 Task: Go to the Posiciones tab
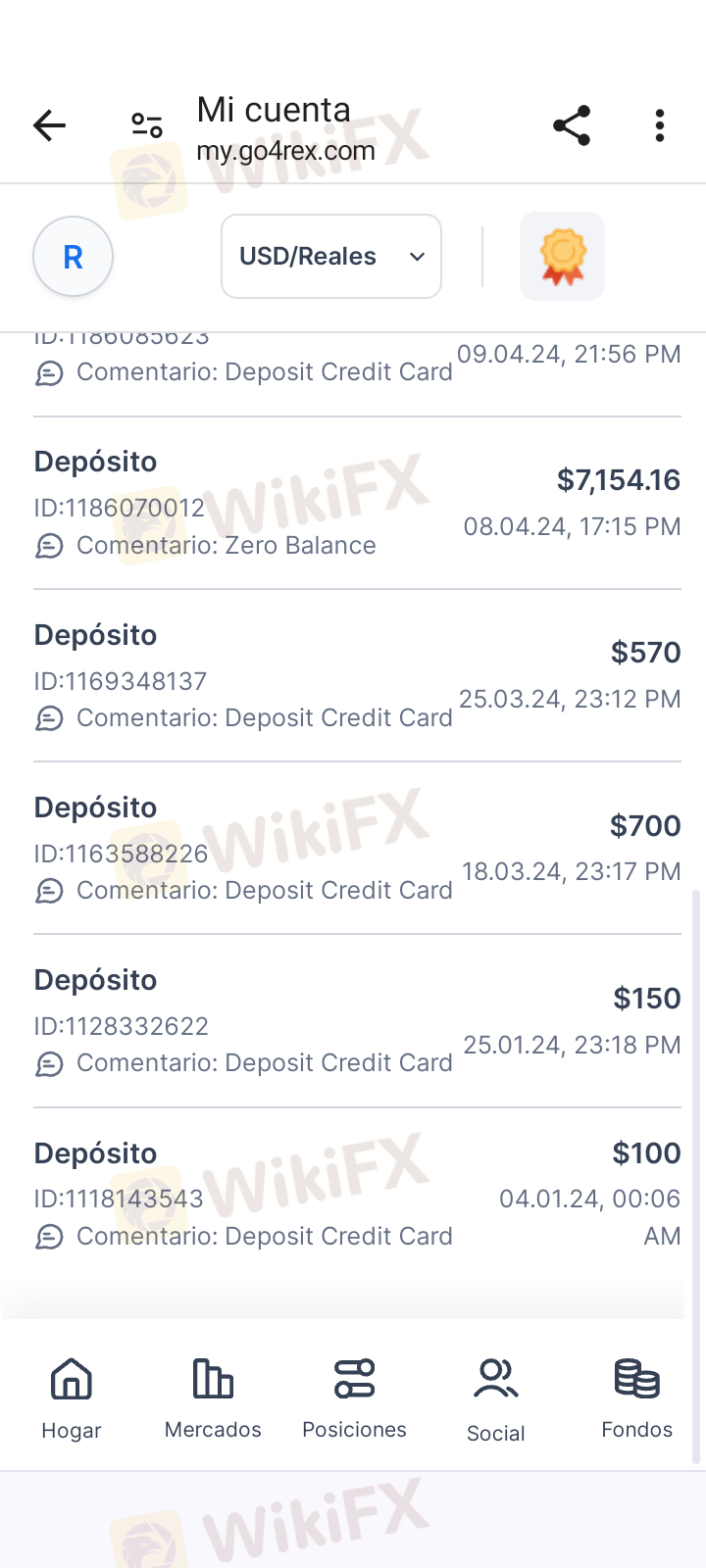[354, 1397]
